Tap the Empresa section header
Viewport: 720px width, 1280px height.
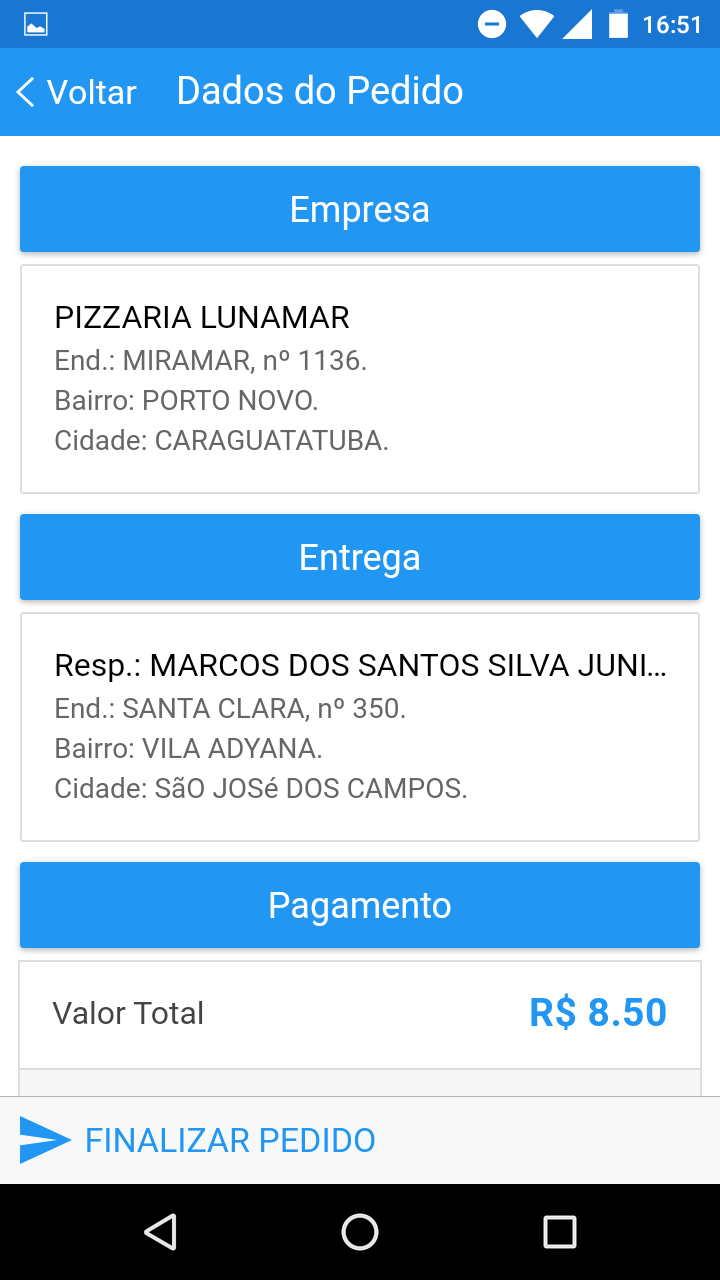(360, 209)
